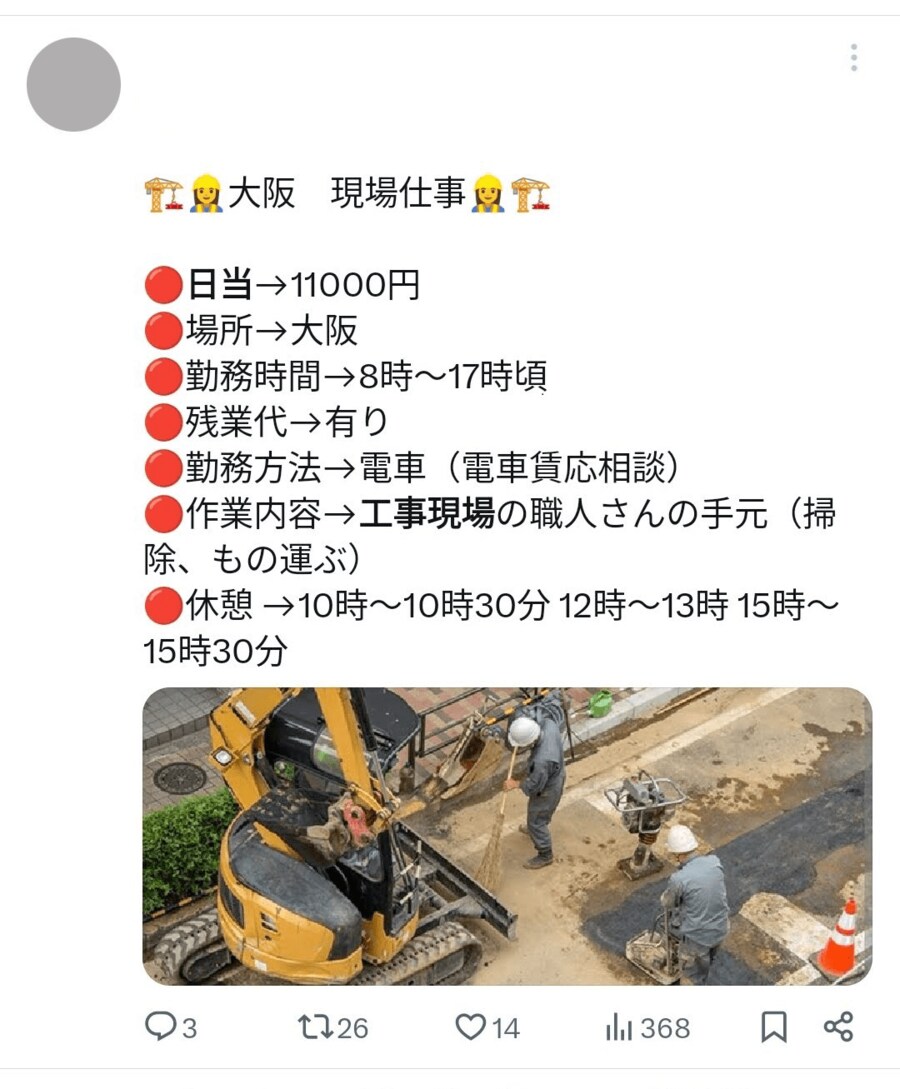Share this post
Viewport: 900px width, 1089px height.
pos(838,1026)
